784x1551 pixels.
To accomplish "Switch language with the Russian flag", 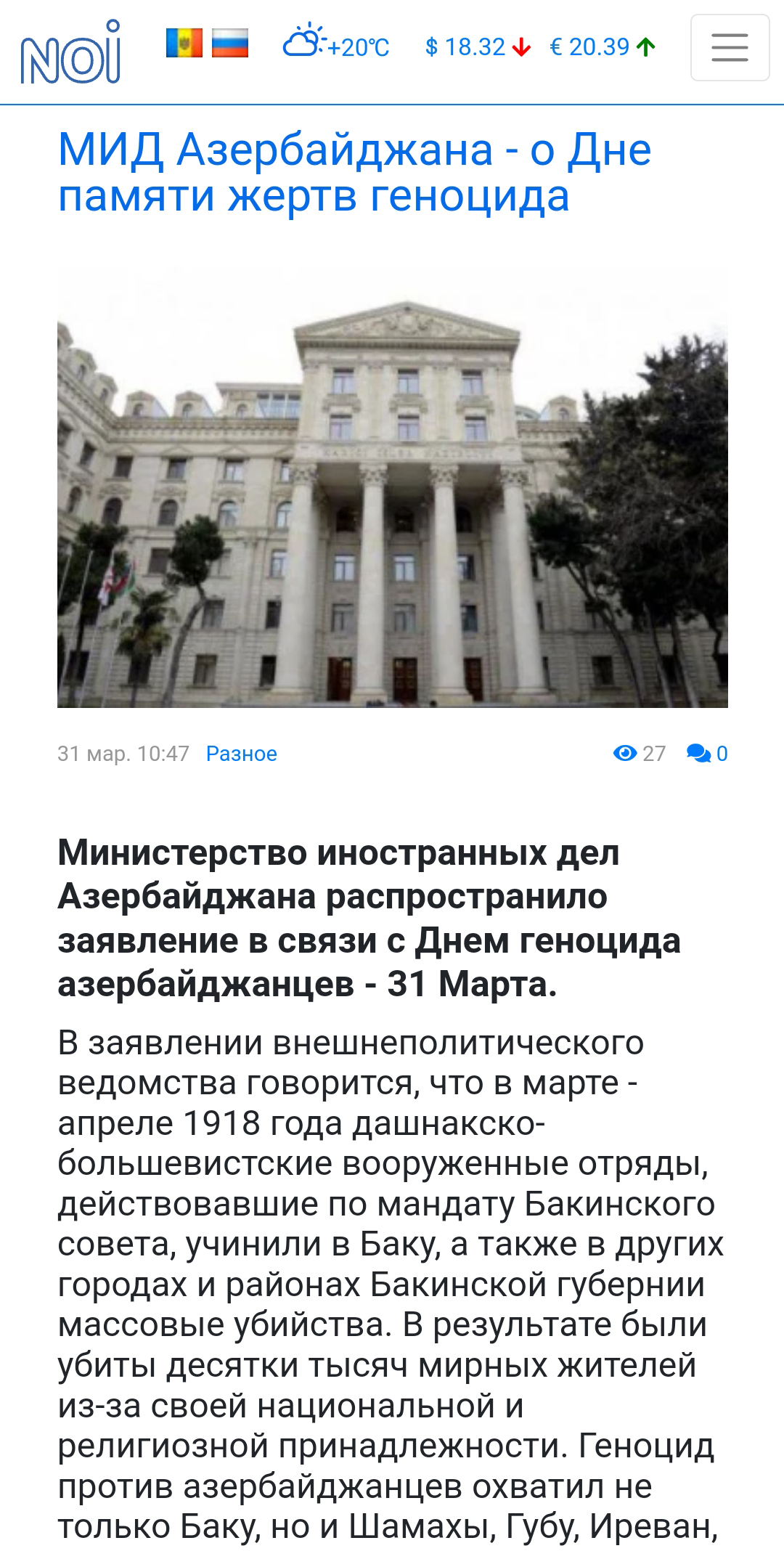I will [230, 43].
